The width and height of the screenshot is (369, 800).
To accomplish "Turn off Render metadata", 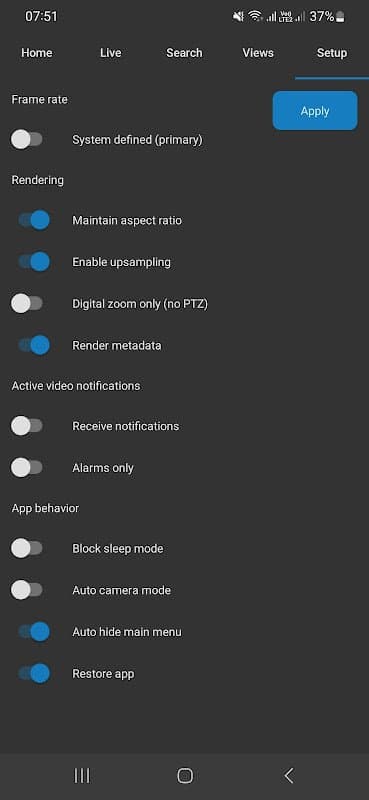I will point(34,345).
